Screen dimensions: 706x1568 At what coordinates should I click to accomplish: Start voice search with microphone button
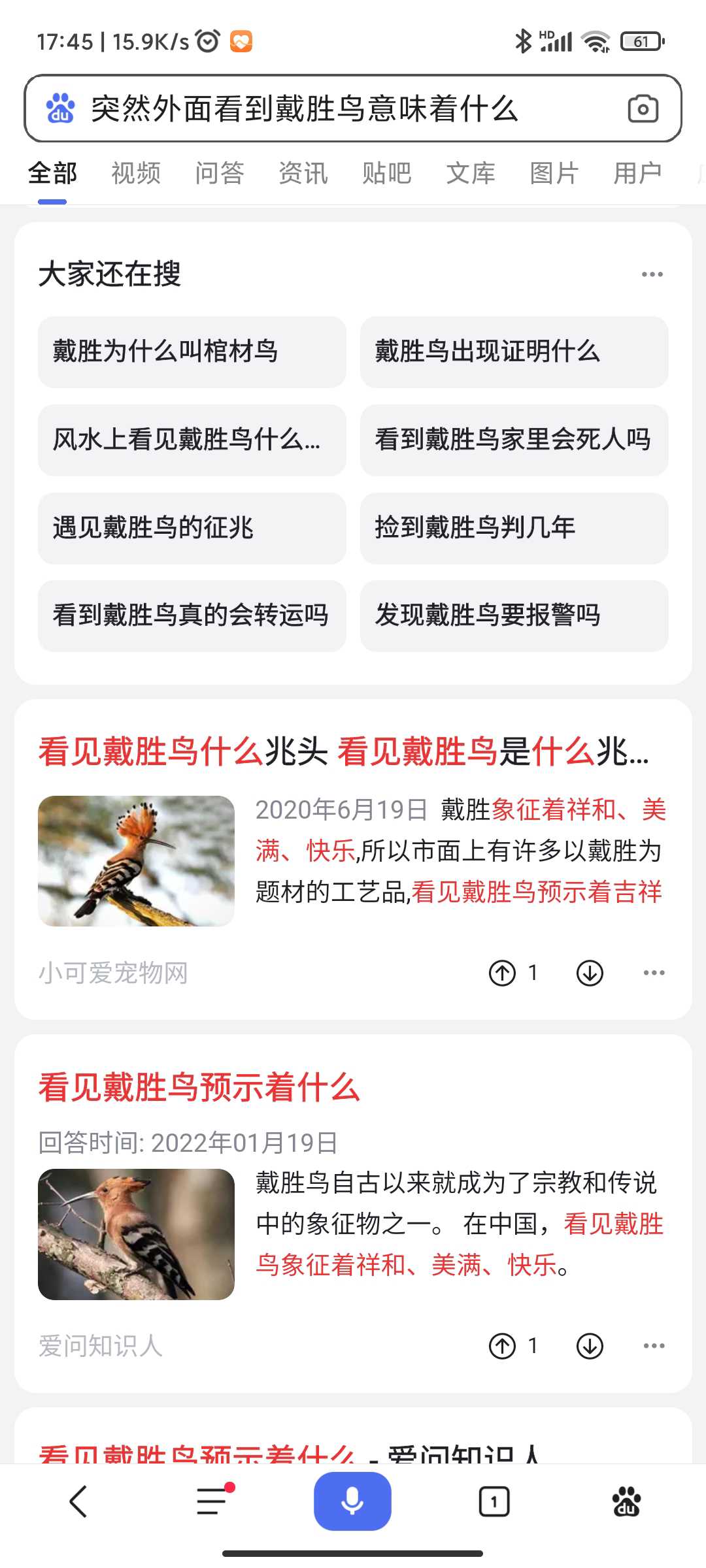click(352, 1501)
